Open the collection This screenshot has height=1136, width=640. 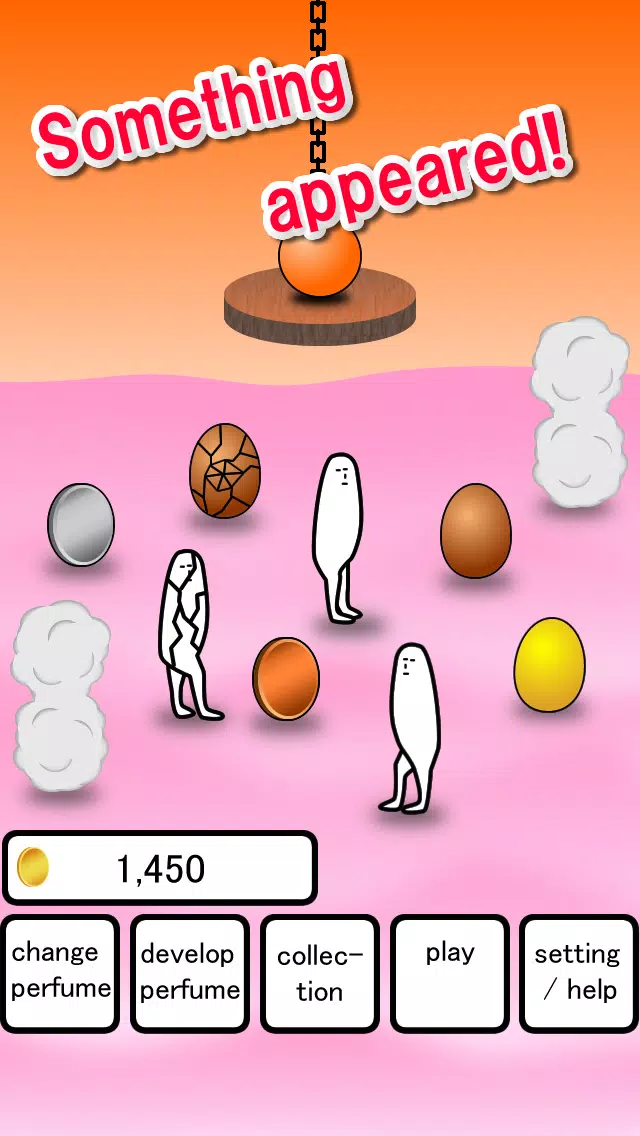(x=320, y=973)
